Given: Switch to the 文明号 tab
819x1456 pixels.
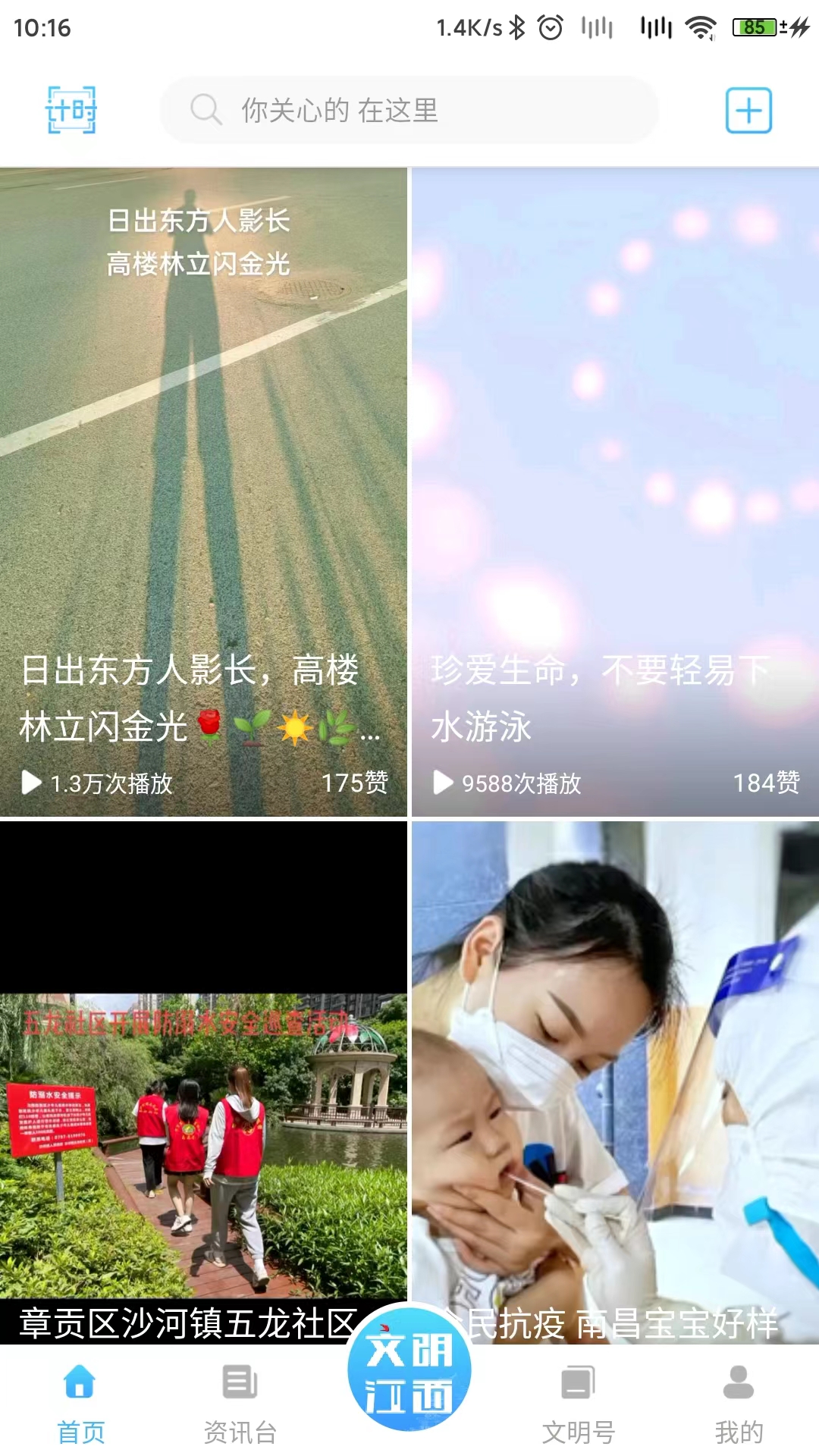Looking at the screenshot, I should click(x=578, y=1401).
